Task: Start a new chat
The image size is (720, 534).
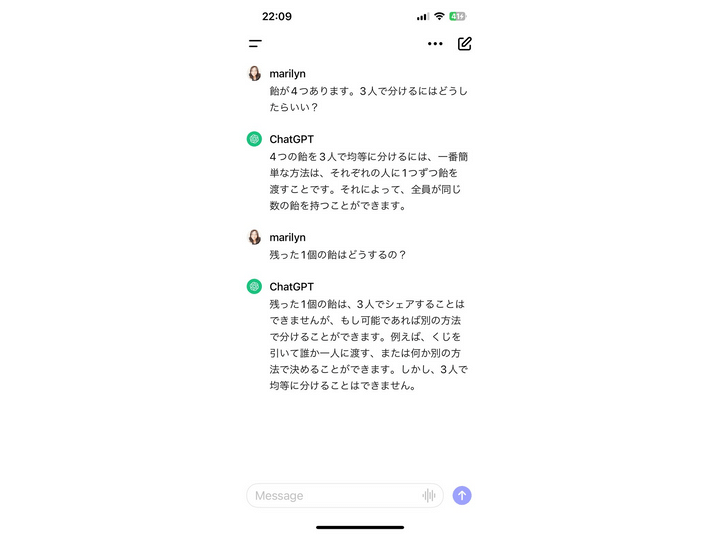Action: click(x=464, y=44)
